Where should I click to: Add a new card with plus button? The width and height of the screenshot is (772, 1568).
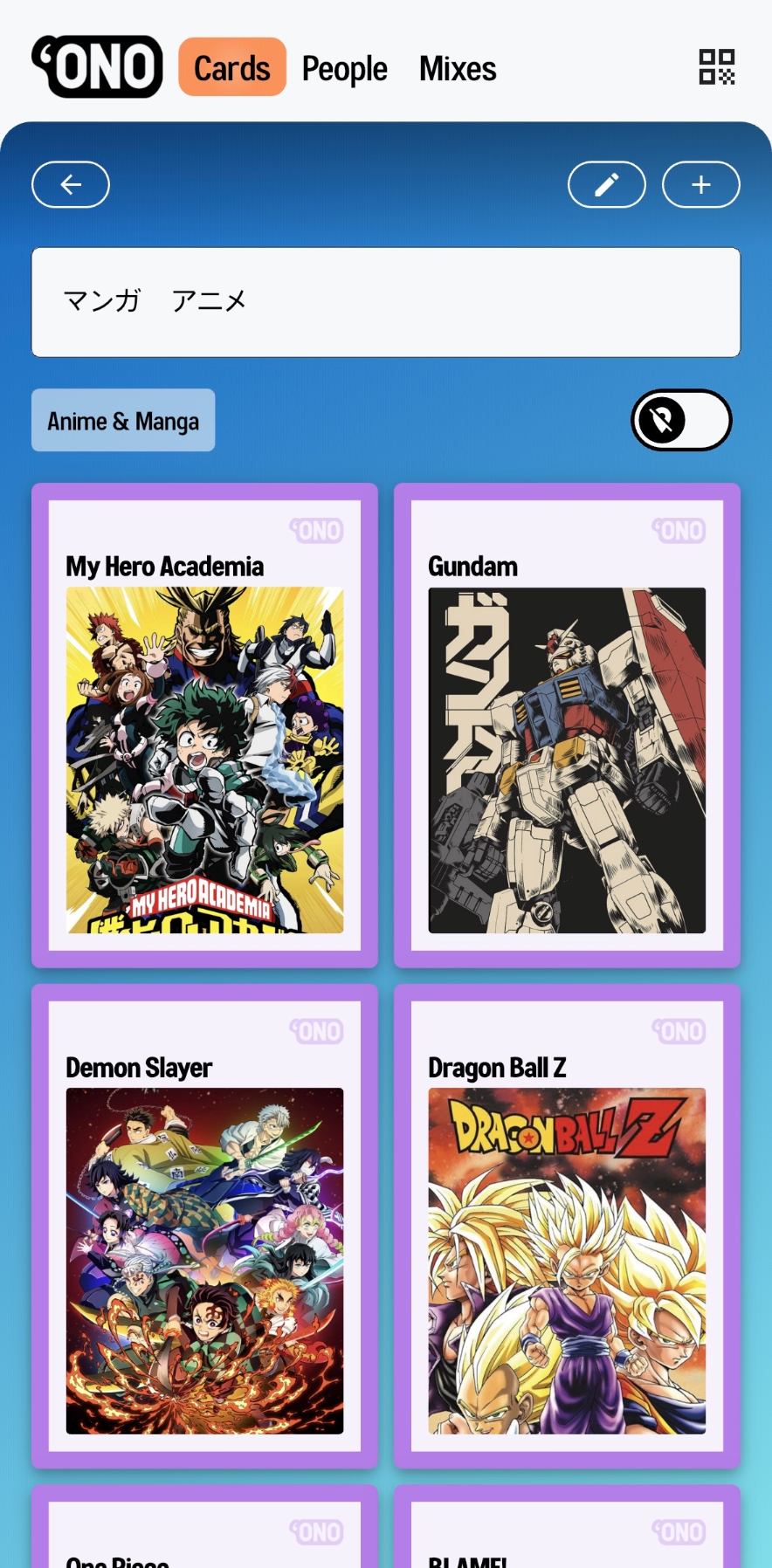pos(700,184)
